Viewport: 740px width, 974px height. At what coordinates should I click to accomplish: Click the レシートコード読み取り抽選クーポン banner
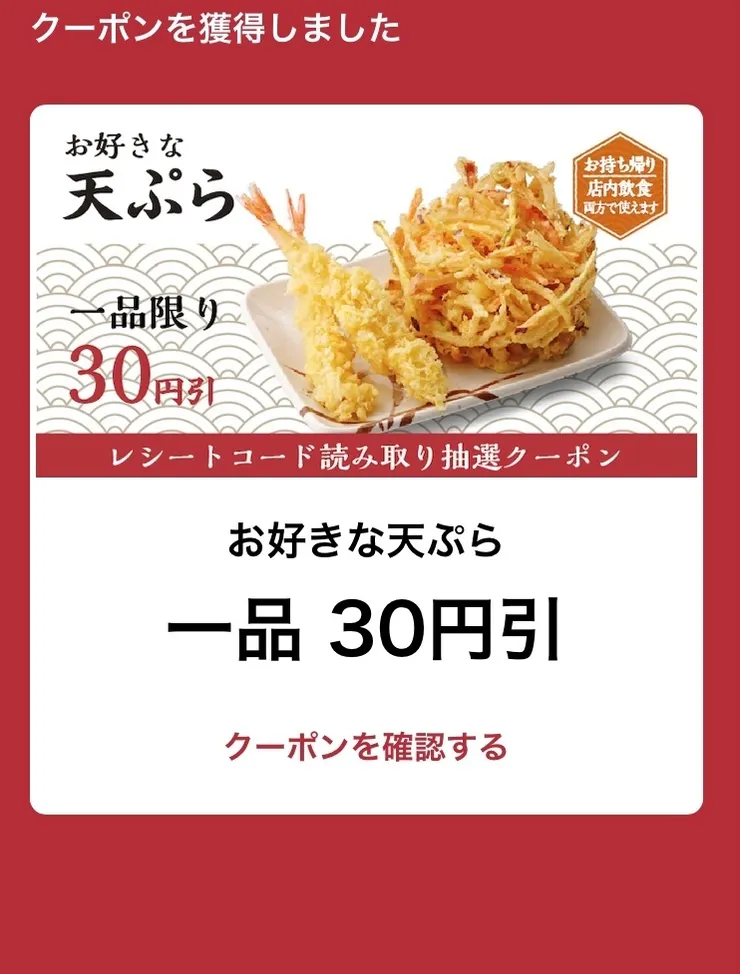click(x=370, y=458)
